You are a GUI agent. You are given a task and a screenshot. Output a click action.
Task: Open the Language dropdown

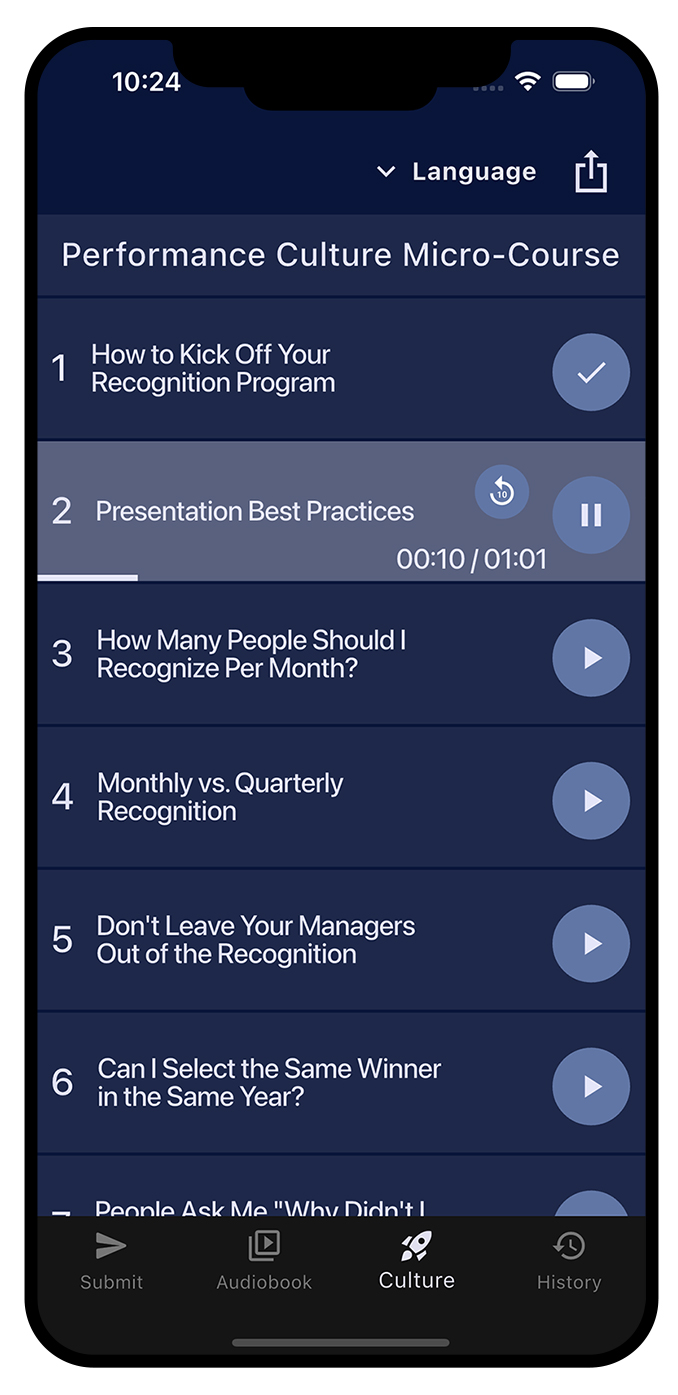click(457, 172)
